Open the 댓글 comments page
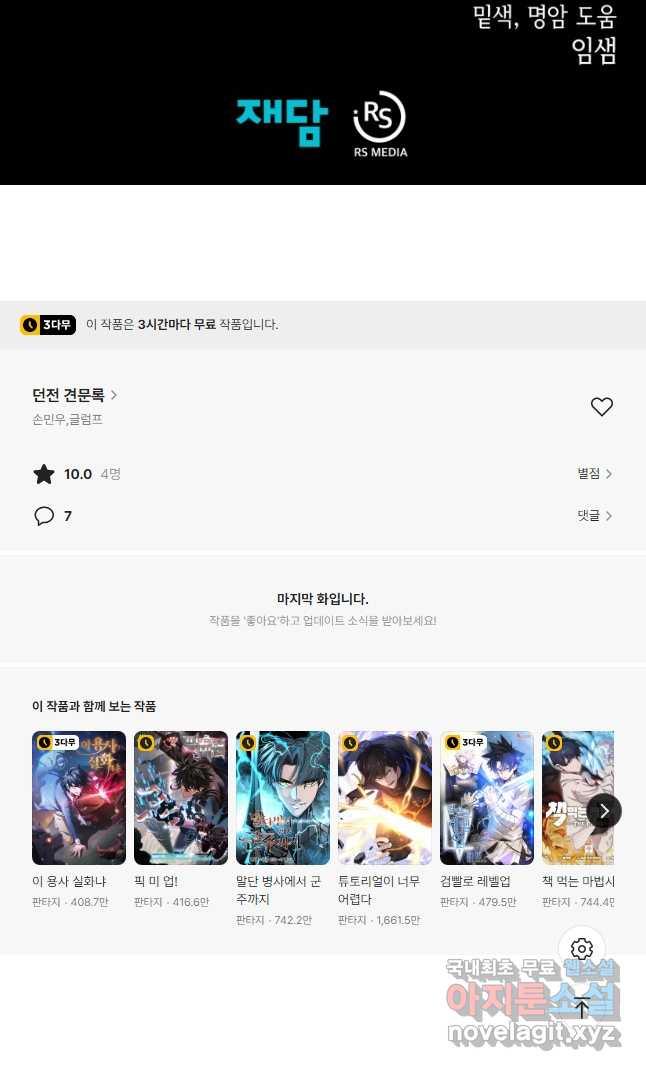 (594, 516)
